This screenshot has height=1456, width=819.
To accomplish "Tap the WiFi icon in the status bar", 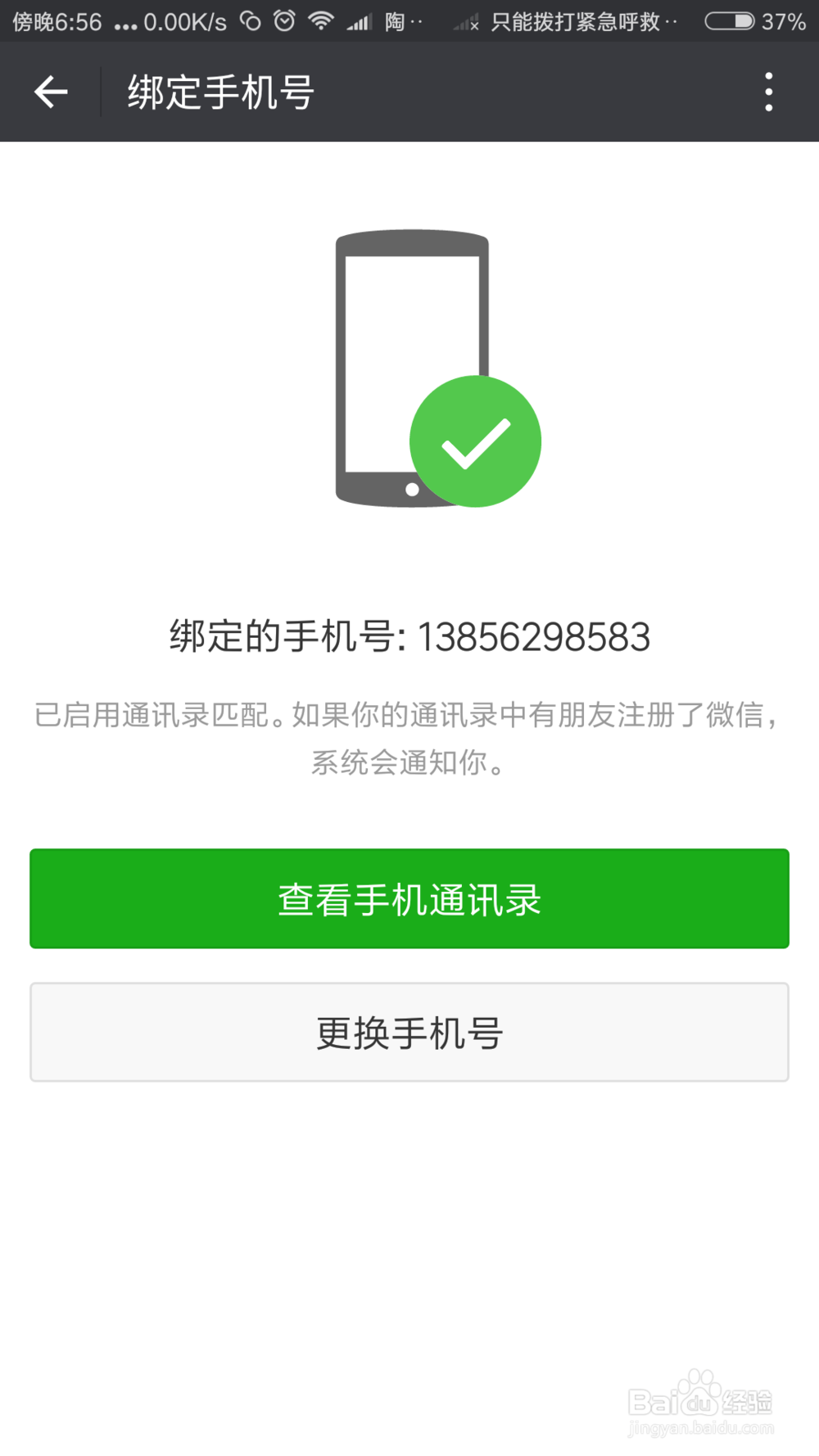I will [322, 22].
